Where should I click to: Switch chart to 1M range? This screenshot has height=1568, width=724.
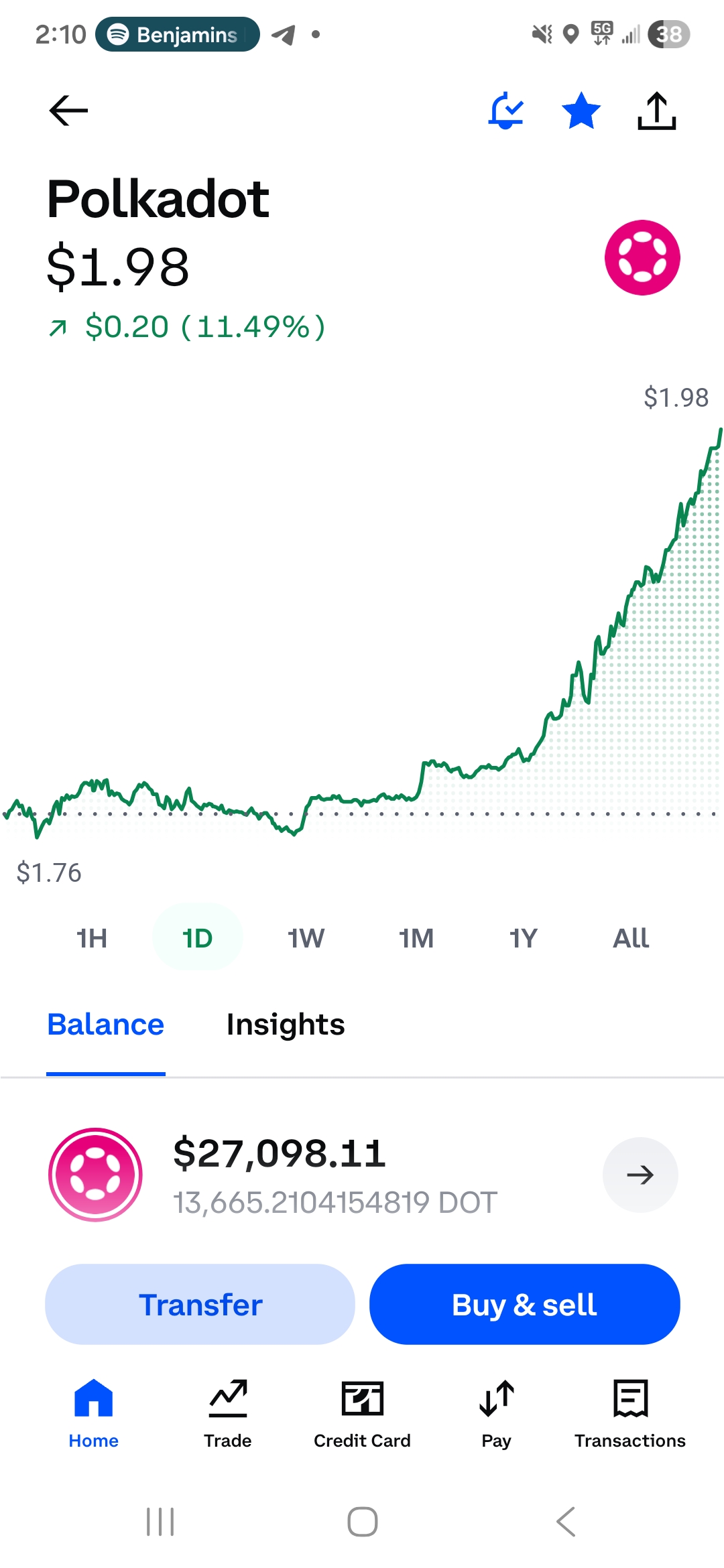(x=416, y=938)
